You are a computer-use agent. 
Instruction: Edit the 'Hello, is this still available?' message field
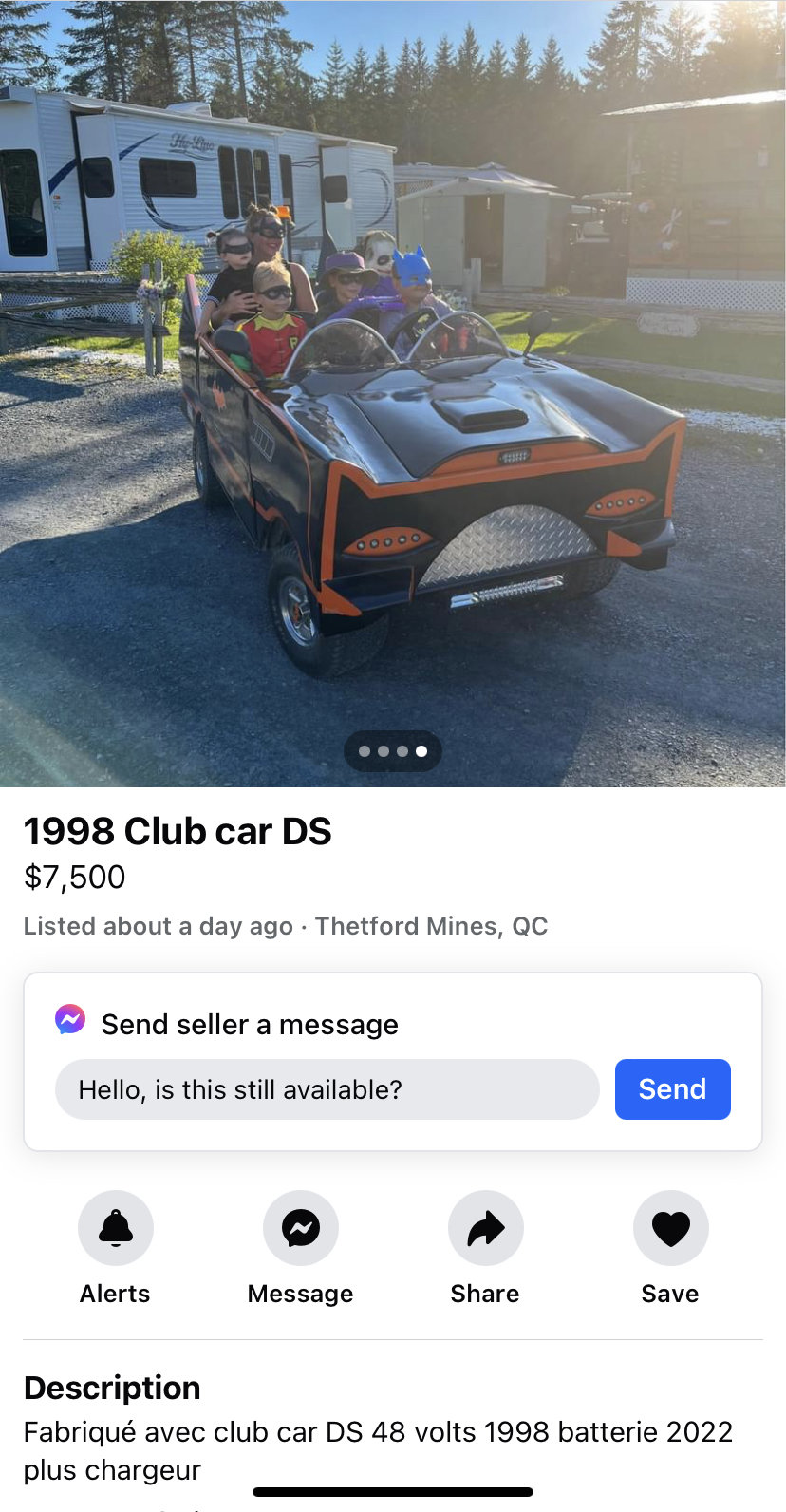(327, 1089)
